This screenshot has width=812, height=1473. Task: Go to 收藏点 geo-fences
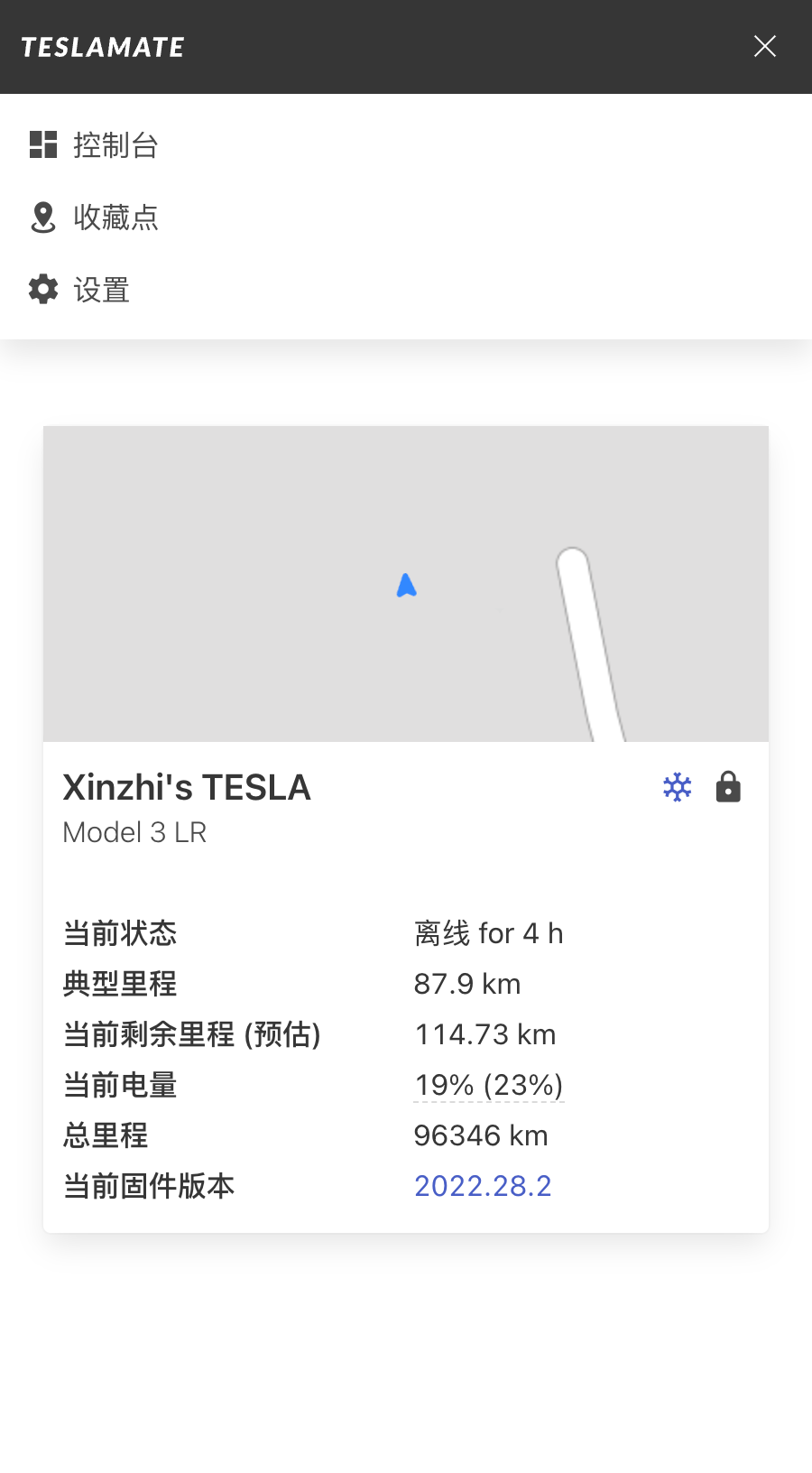pos(95,218)
